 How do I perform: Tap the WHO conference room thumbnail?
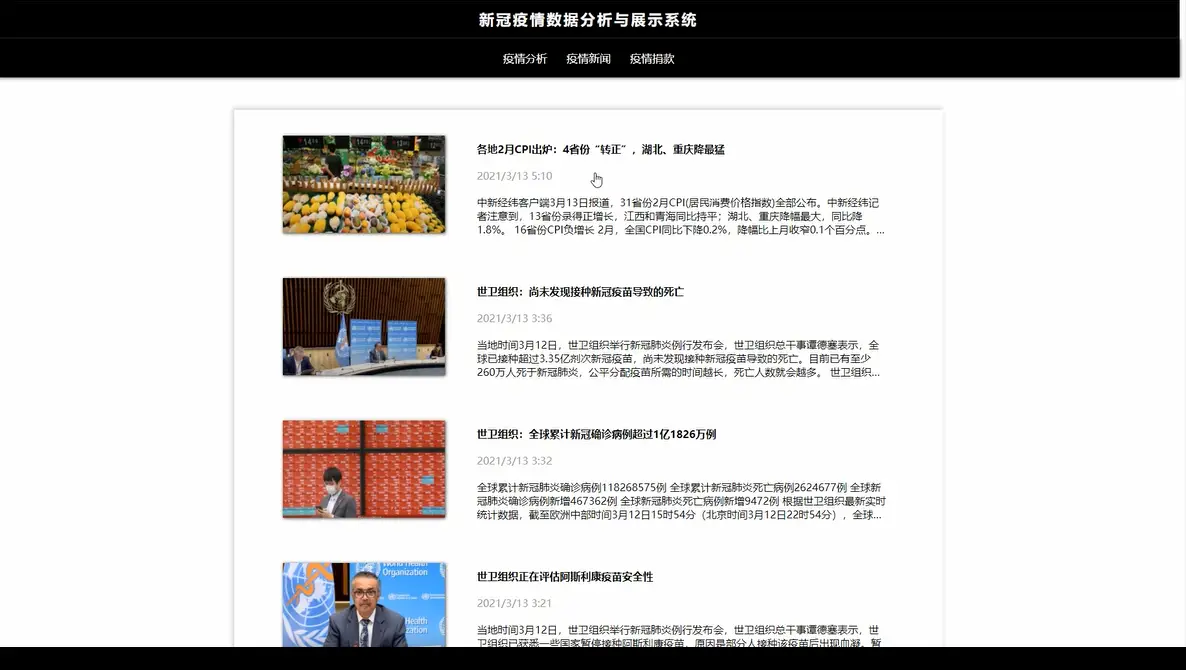(x=364, y=327)
